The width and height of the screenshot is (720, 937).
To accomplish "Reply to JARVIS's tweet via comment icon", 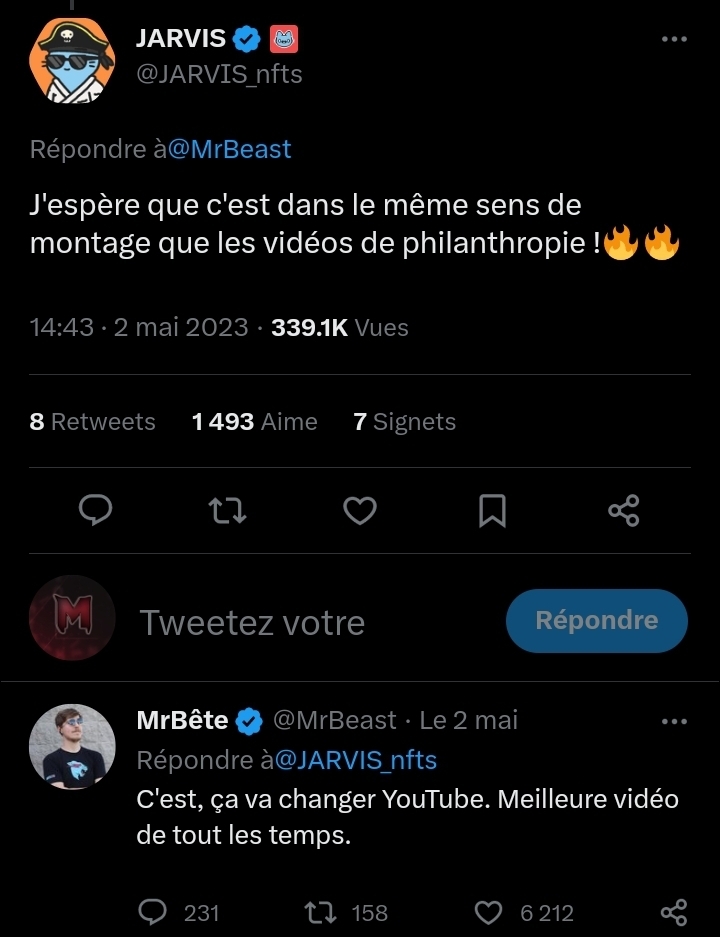I will [95, 511].
